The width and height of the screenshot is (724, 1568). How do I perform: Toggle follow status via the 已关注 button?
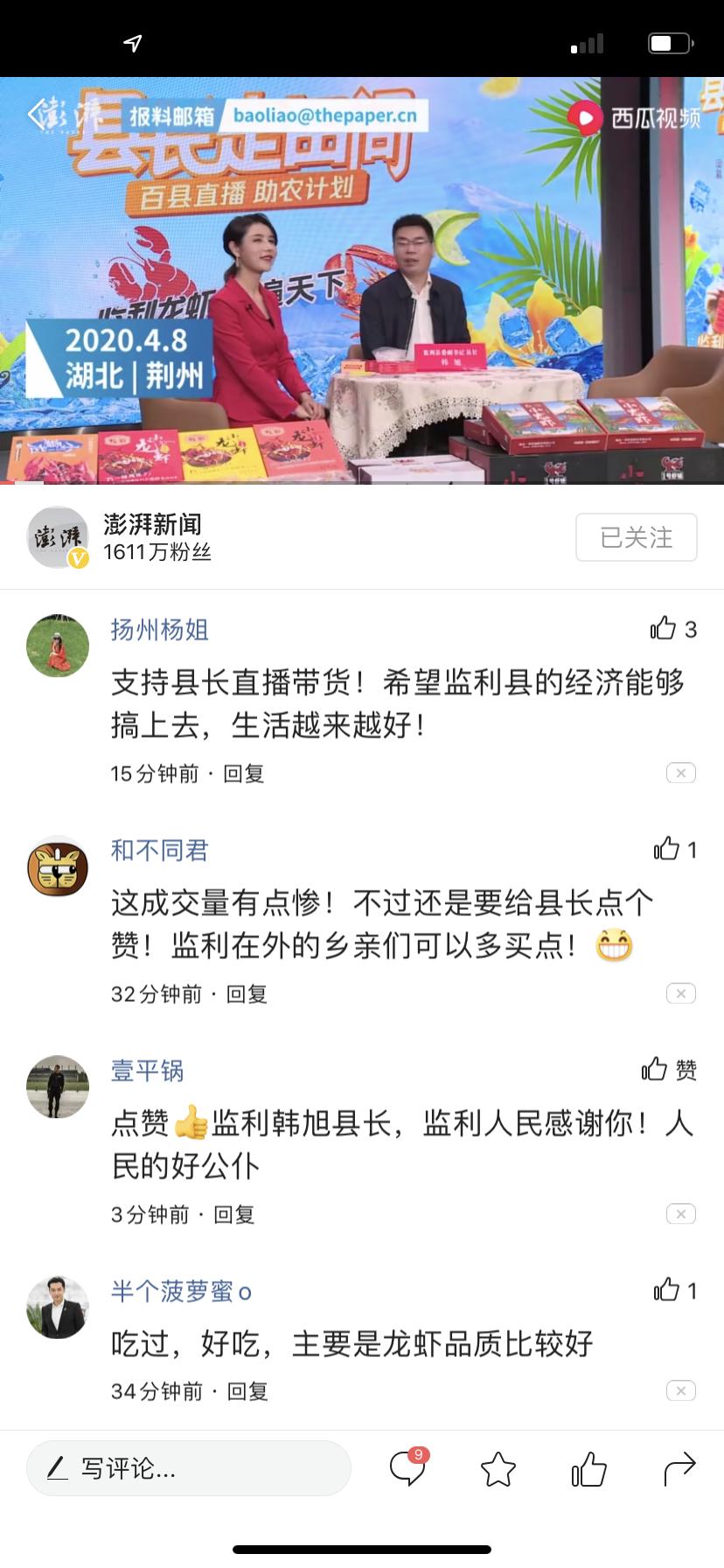[x=636, y=537]
